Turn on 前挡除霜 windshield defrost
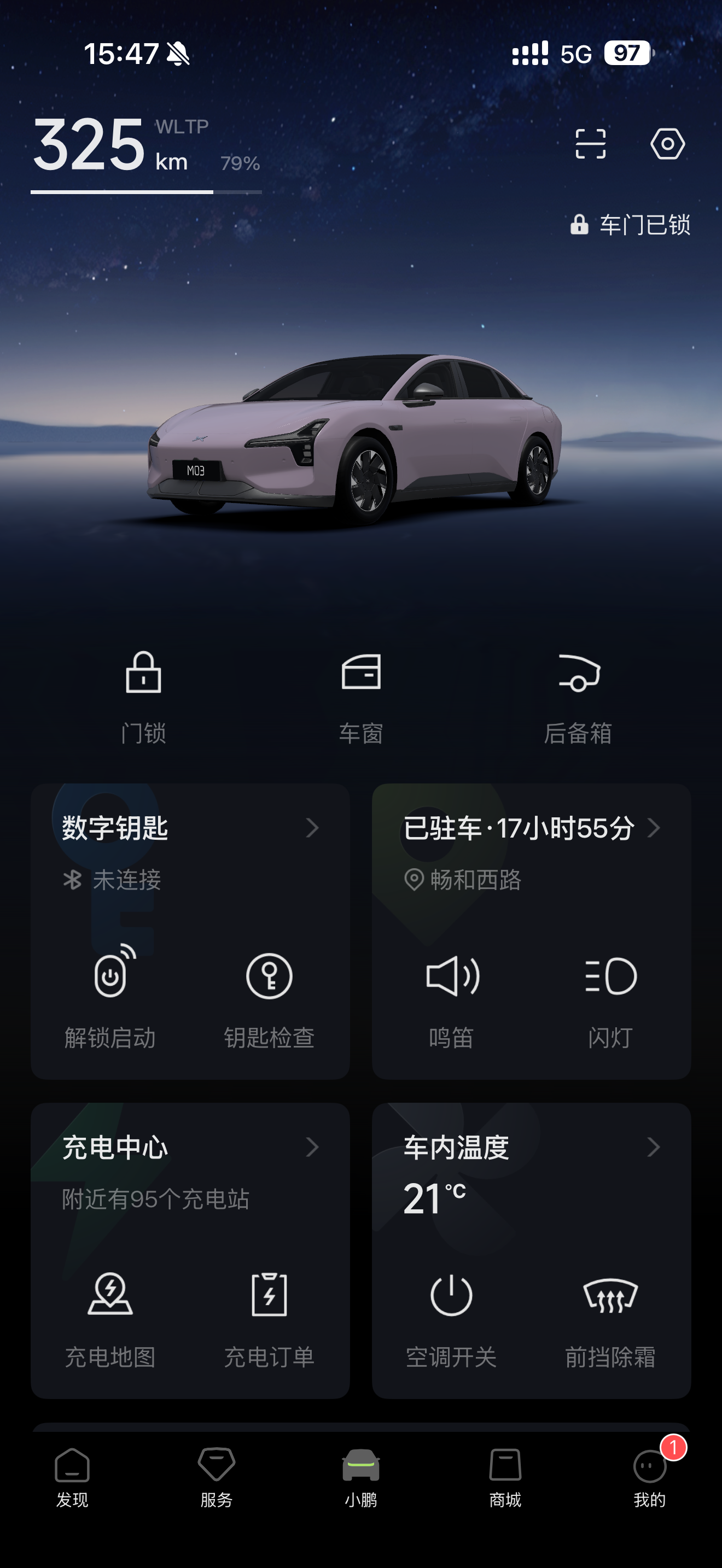722x1568 pixels. (610, 1315)
